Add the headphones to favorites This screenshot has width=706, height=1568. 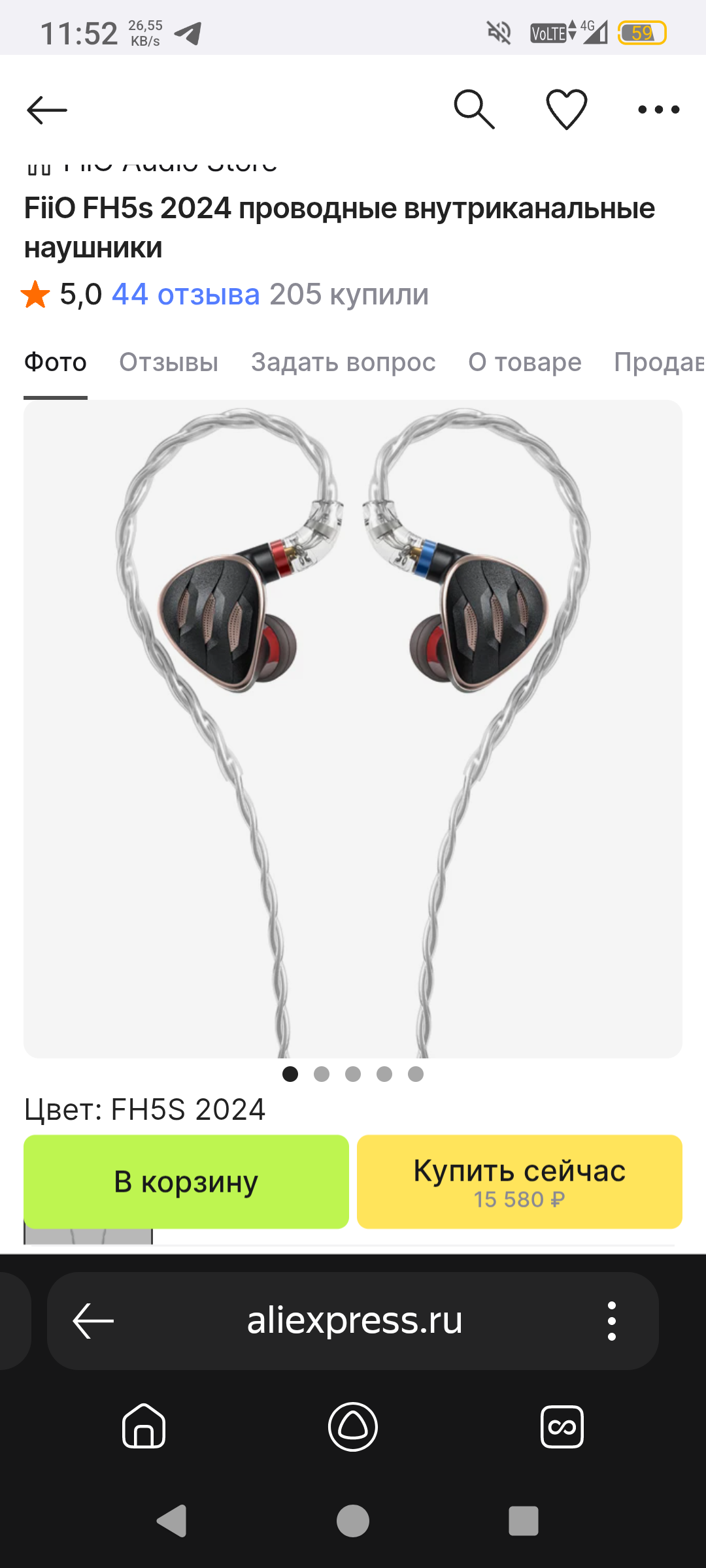566,109
